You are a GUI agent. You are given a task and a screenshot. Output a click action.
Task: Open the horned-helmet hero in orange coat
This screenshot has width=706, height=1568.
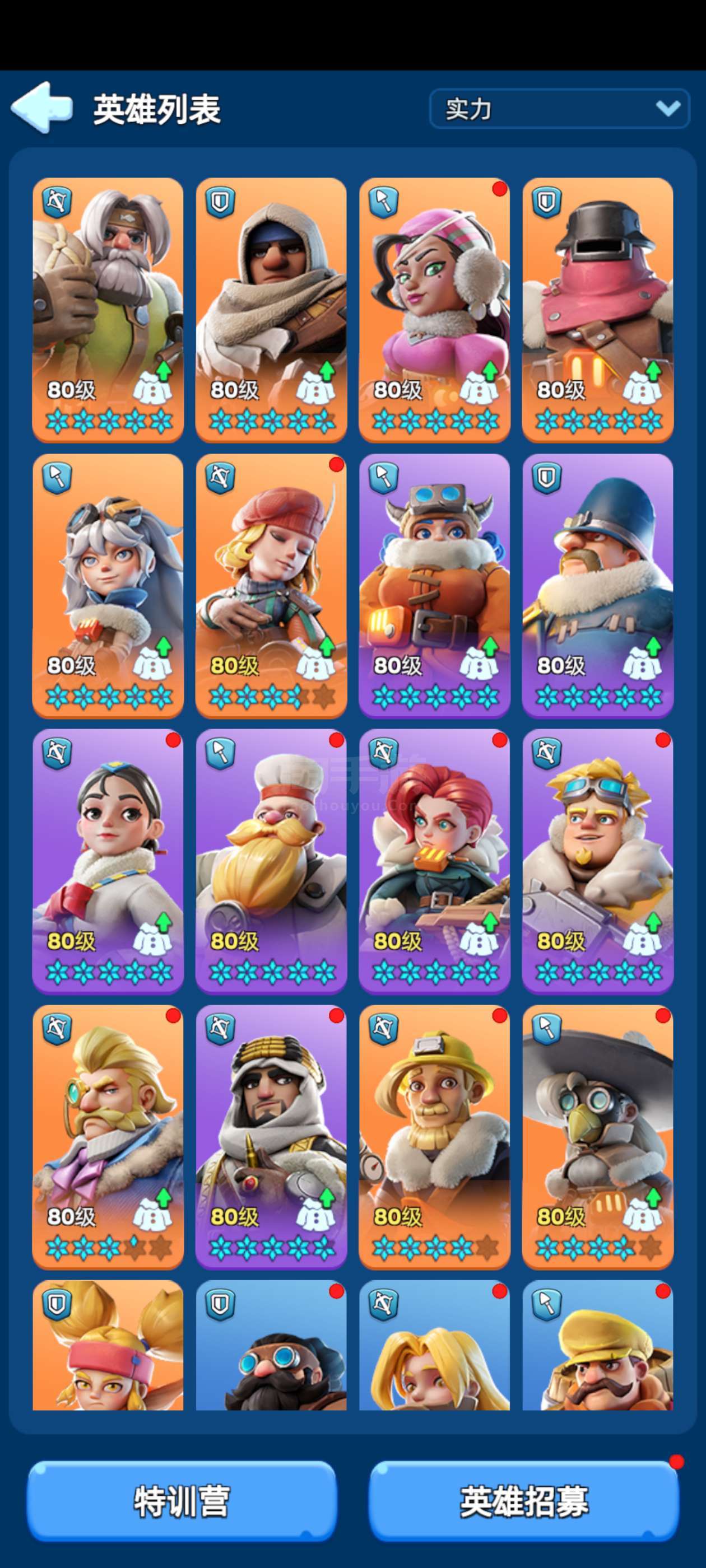434,586
